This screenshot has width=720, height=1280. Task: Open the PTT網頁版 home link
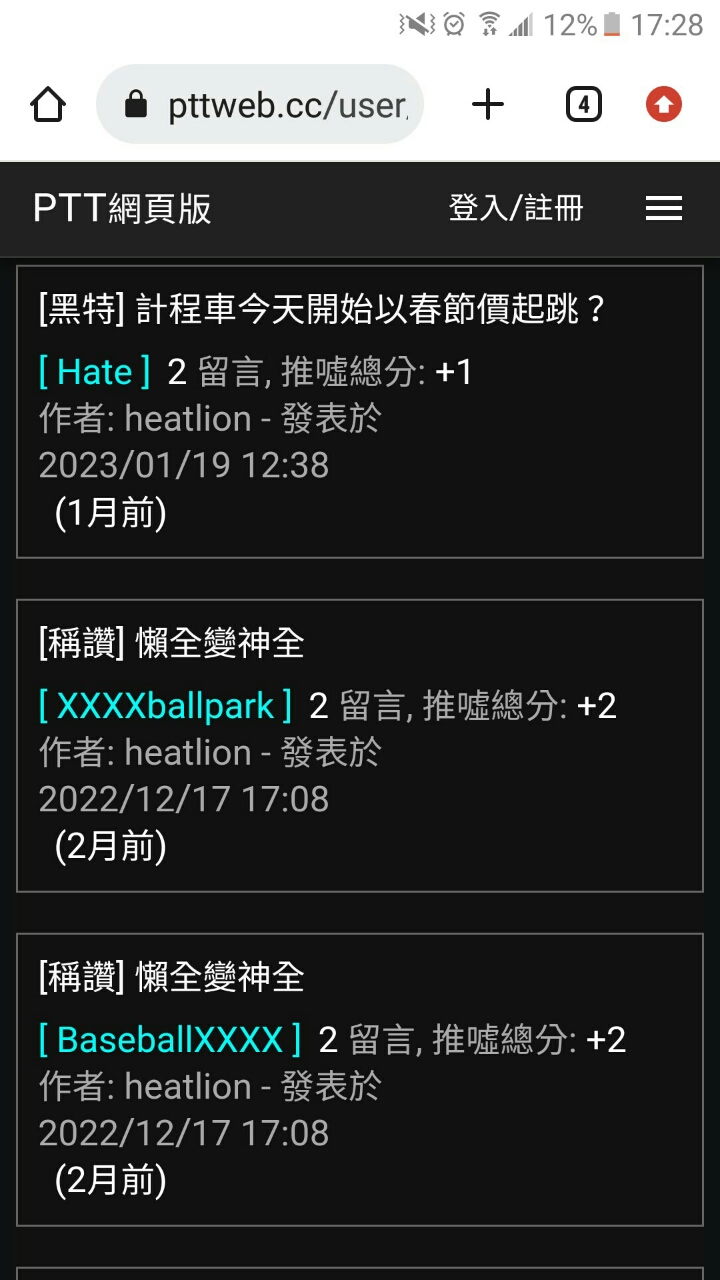point(122,209)
